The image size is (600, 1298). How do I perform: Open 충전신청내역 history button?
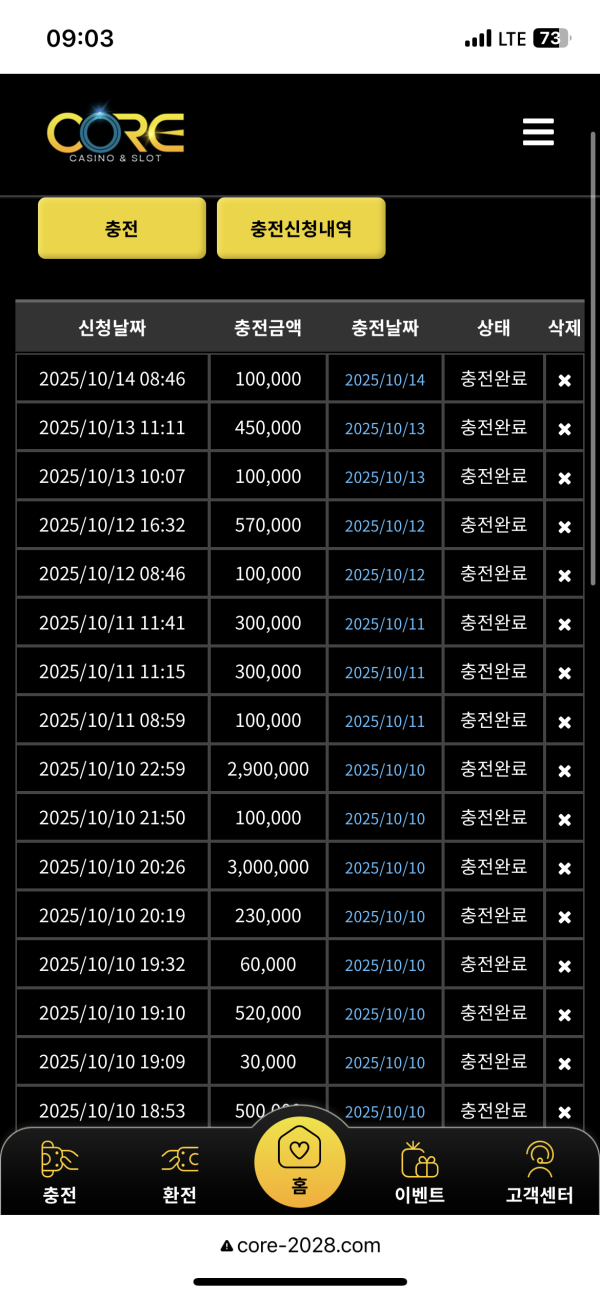coord(301,228)
